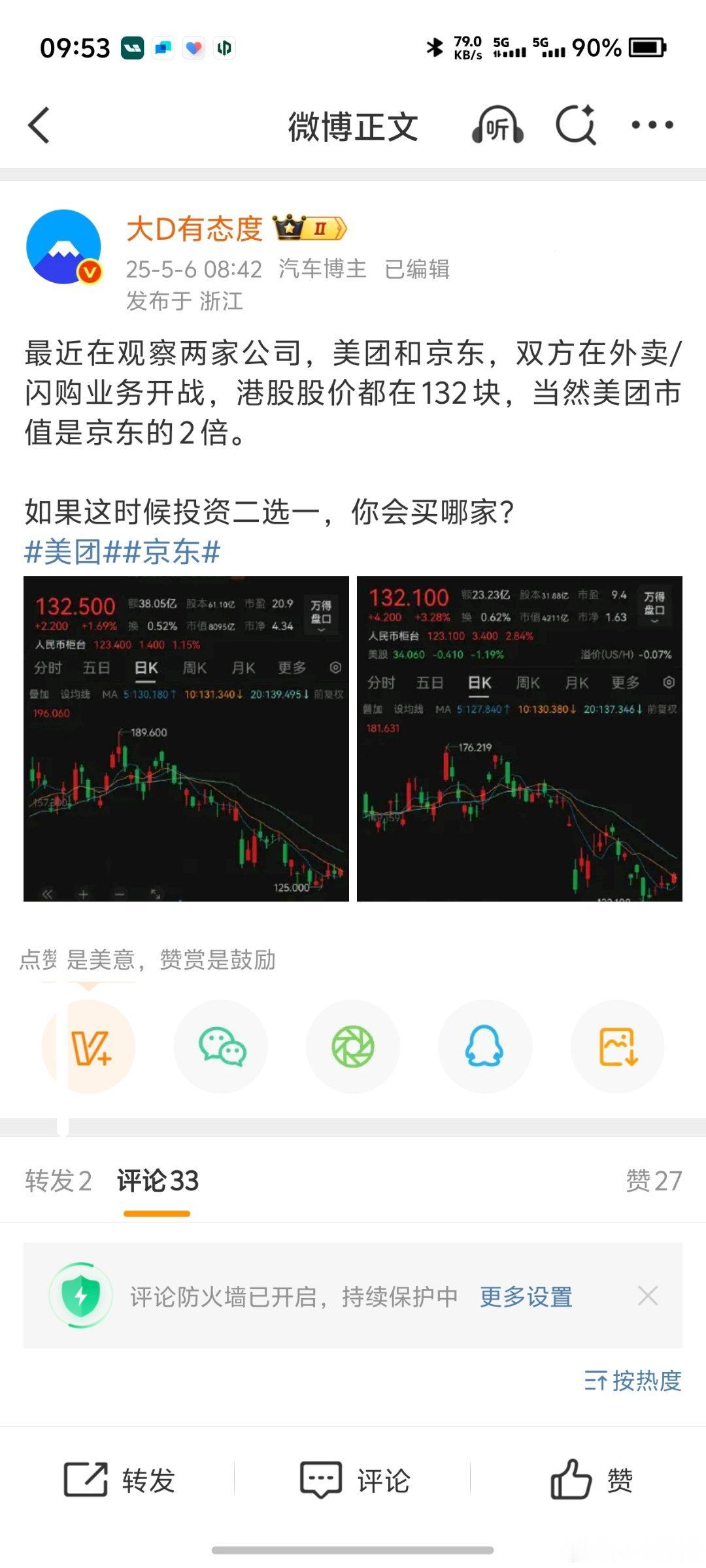
Task: Share to WeChat Moments
Action: pyautogui.click(x=353, y=1047)
